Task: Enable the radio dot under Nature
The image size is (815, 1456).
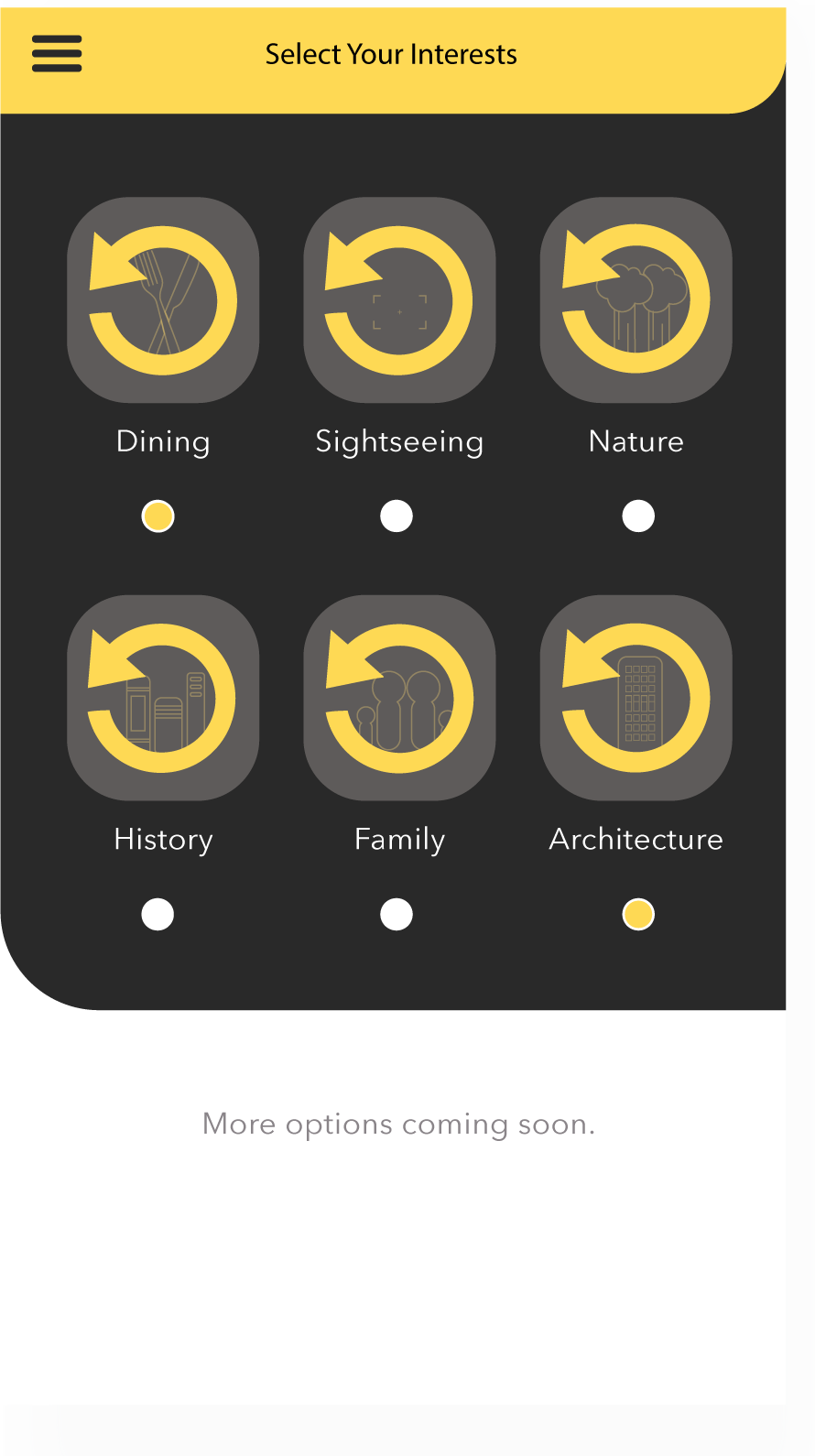Action: click(x=638, y=516)
